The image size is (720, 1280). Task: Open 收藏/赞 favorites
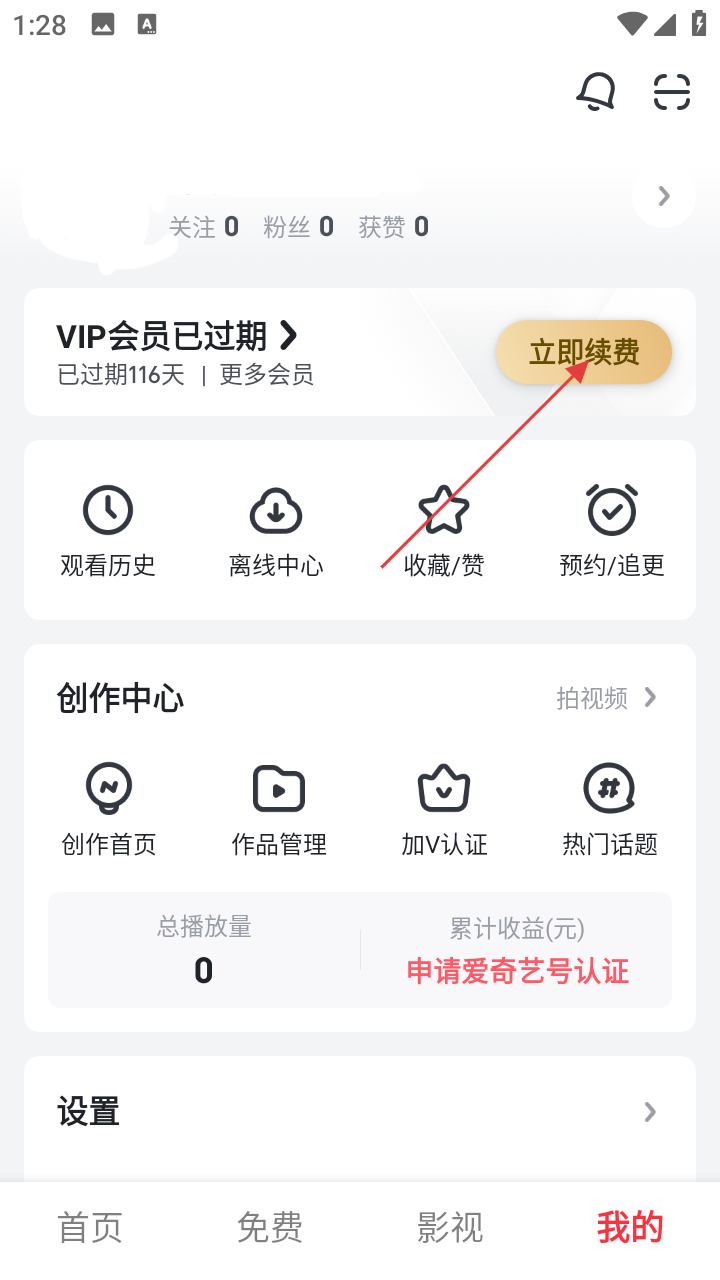(444, 532)
